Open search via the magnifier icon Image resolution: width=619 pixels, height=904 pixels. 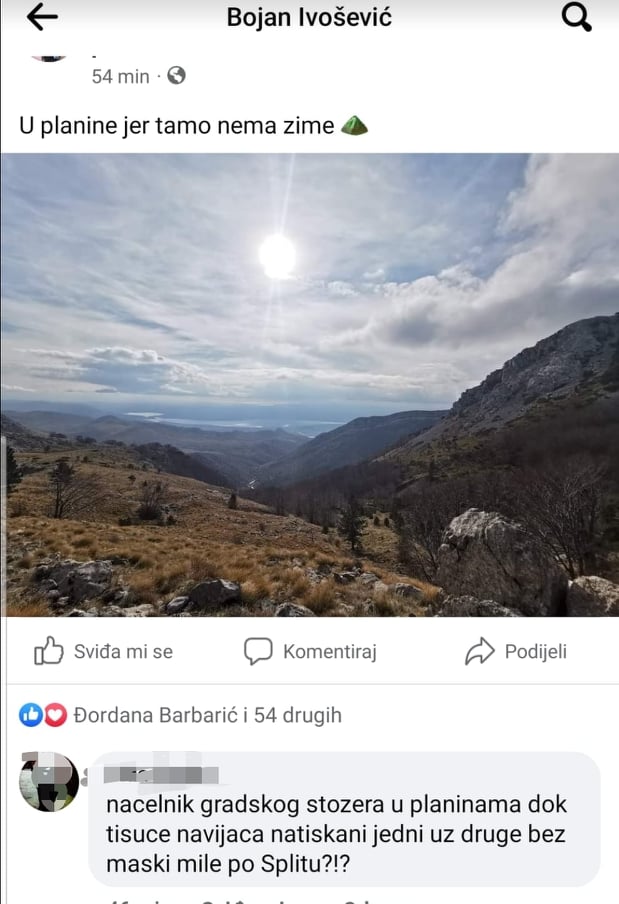[x=577, y=17]
